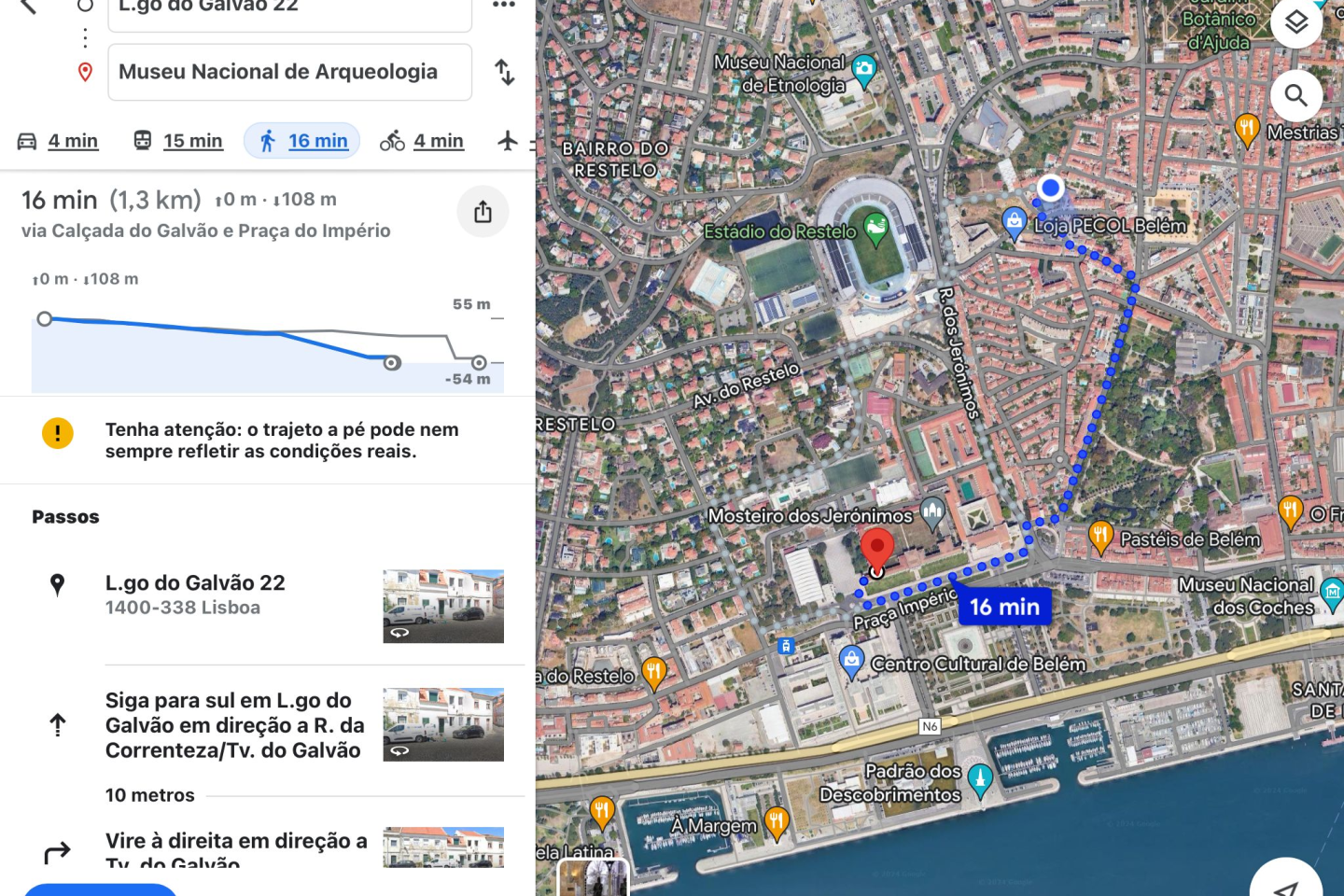
Task: Switch to cycling directions, 4 min
Action: coord(422,141)
